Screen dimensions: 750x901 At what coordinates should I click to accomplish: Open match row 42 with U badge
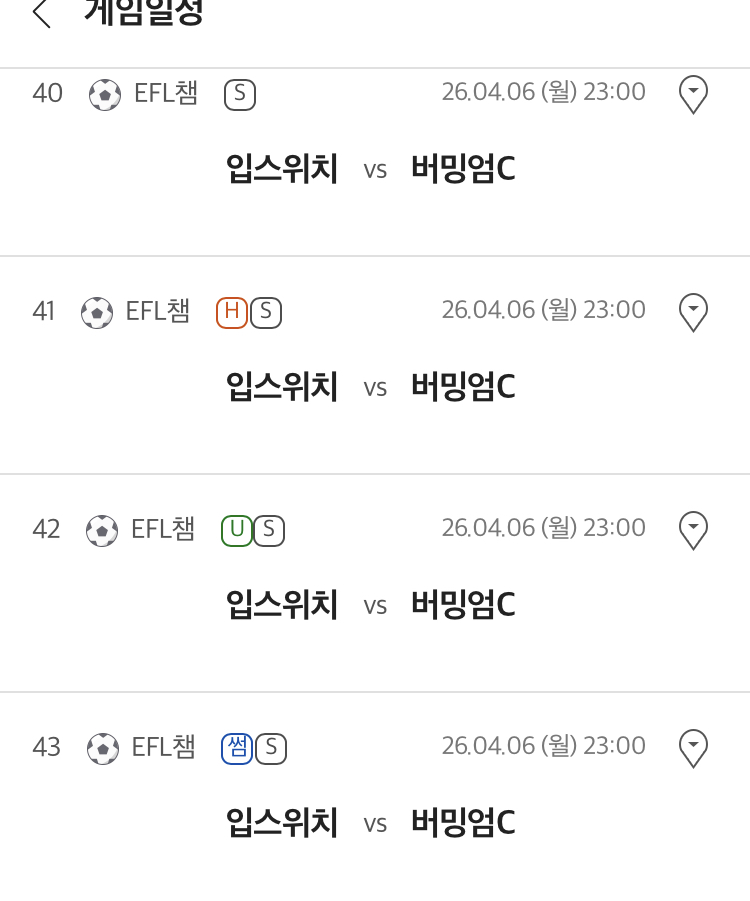(x=375, y=583)
